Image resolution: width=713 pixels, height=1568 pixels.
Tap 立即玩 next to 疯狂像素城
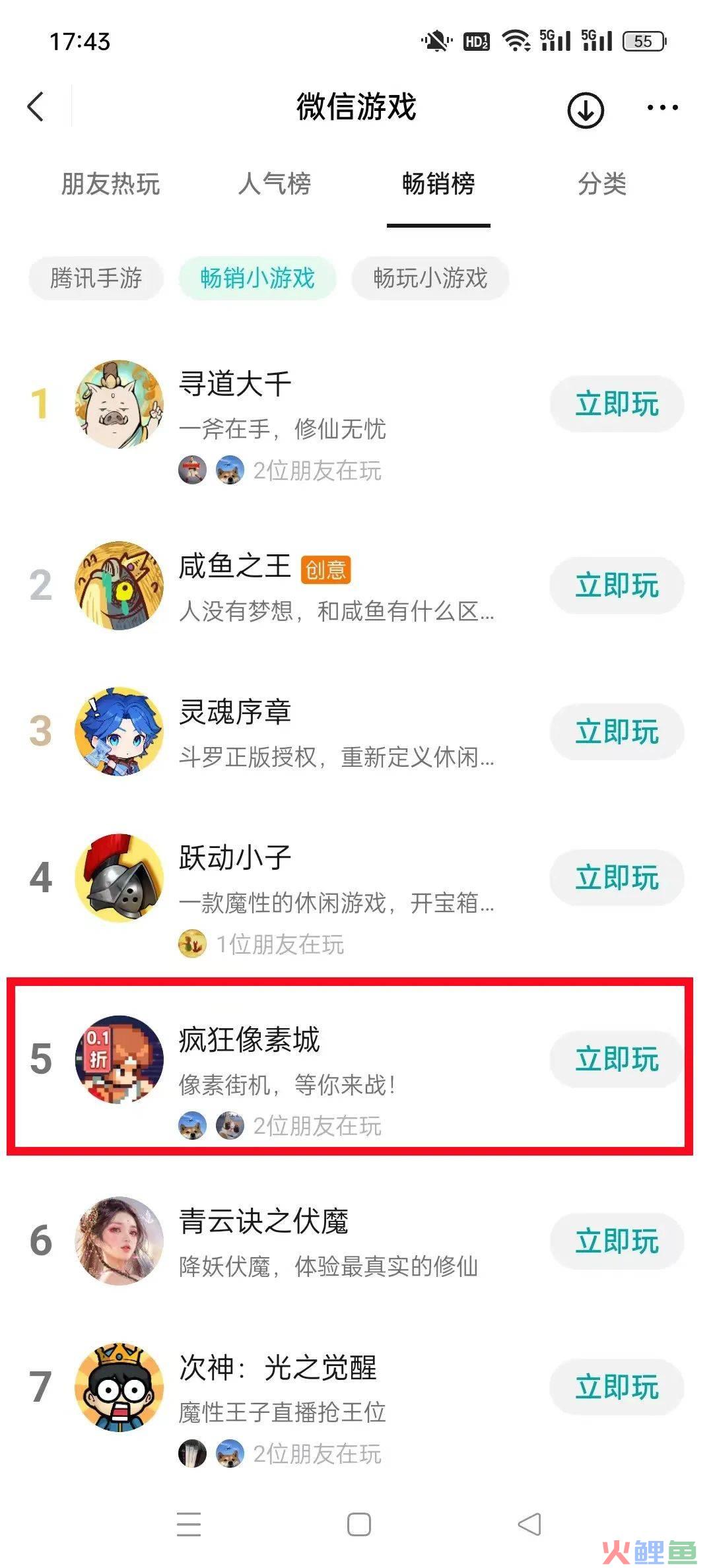tap(617, 1059)
